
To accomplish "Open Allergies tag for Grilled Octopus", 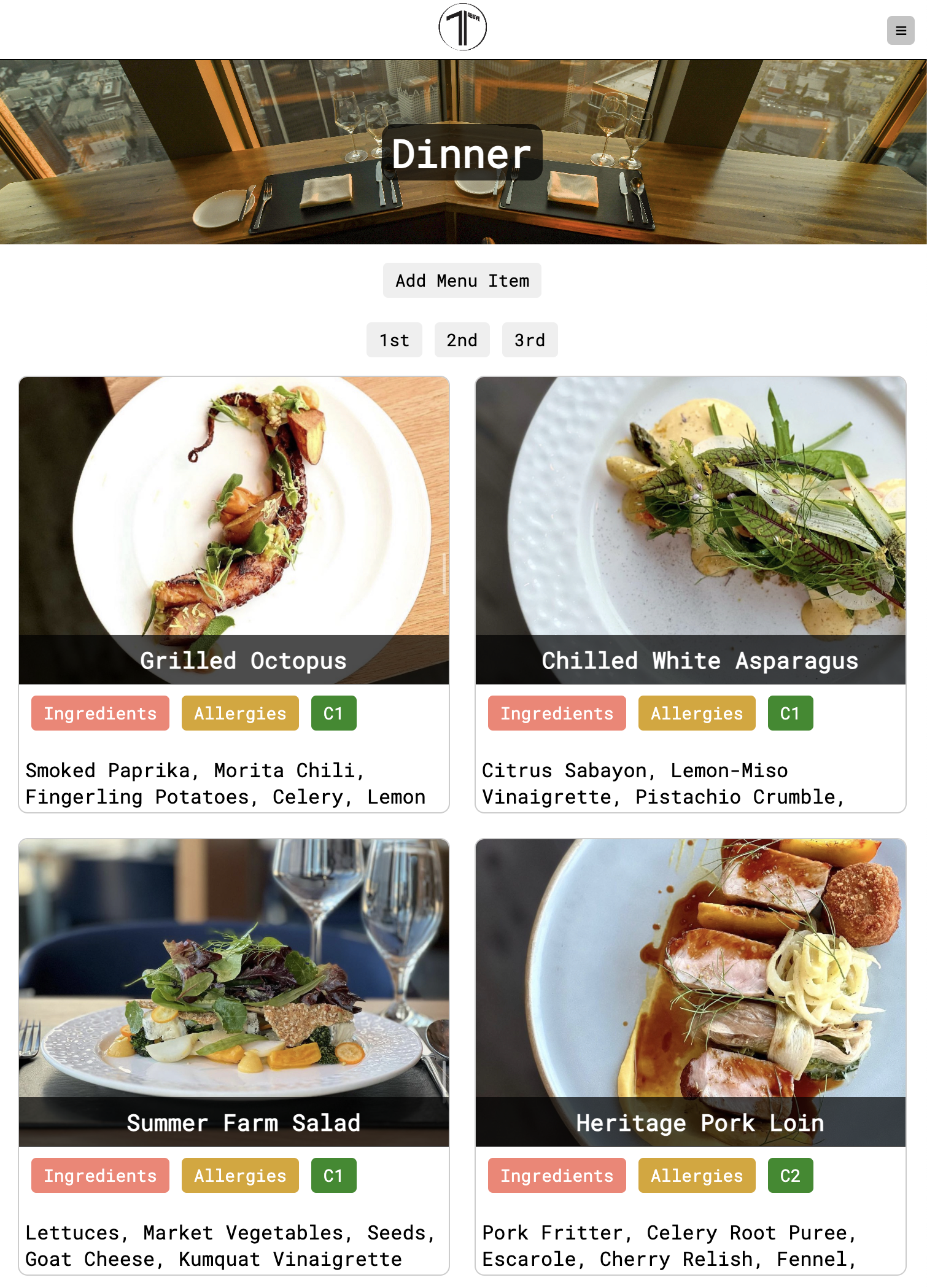I will [239, 713].
